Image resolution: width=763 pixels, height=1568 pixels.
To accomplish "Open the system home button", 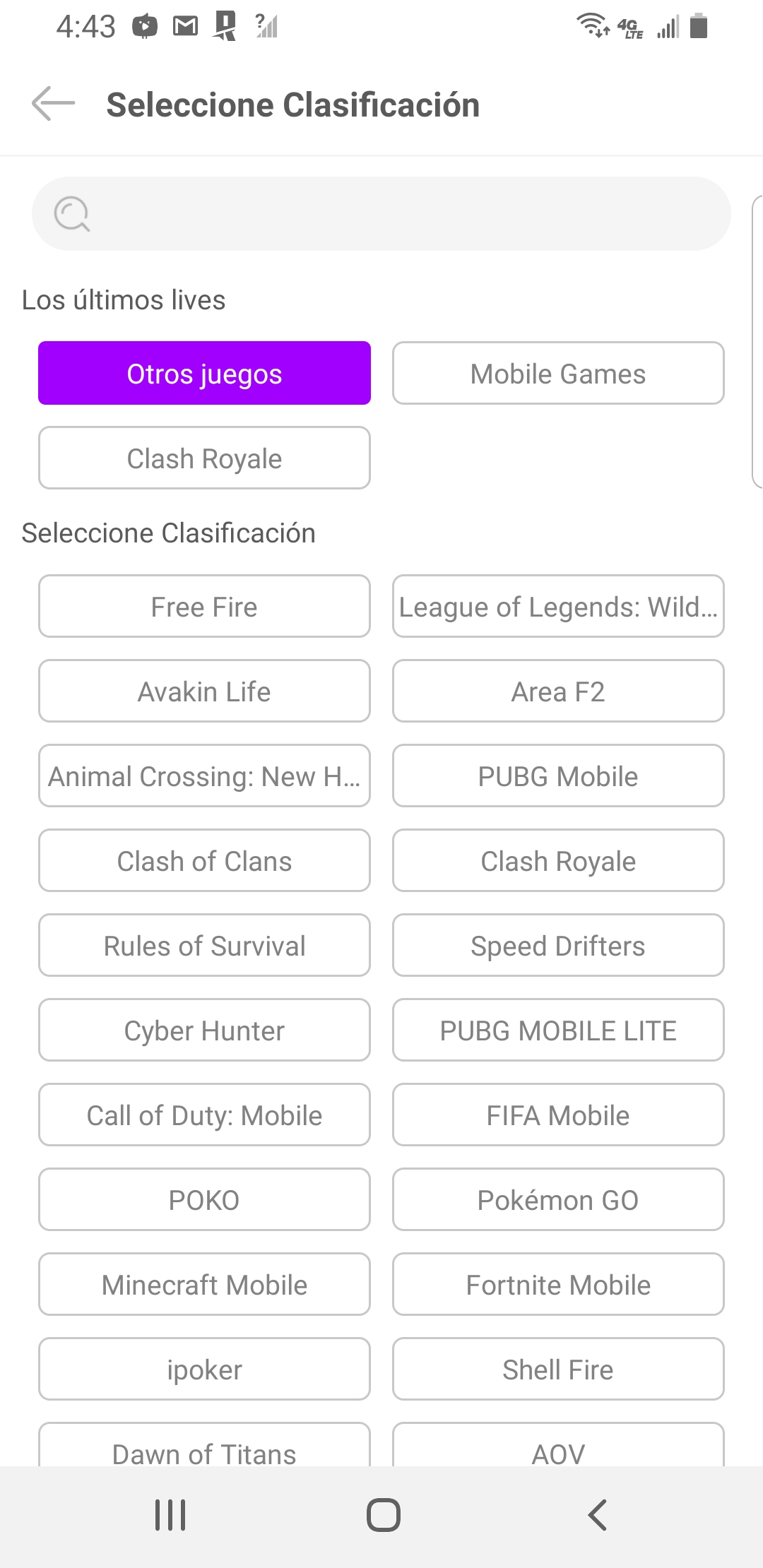I will click(383, 1515).
